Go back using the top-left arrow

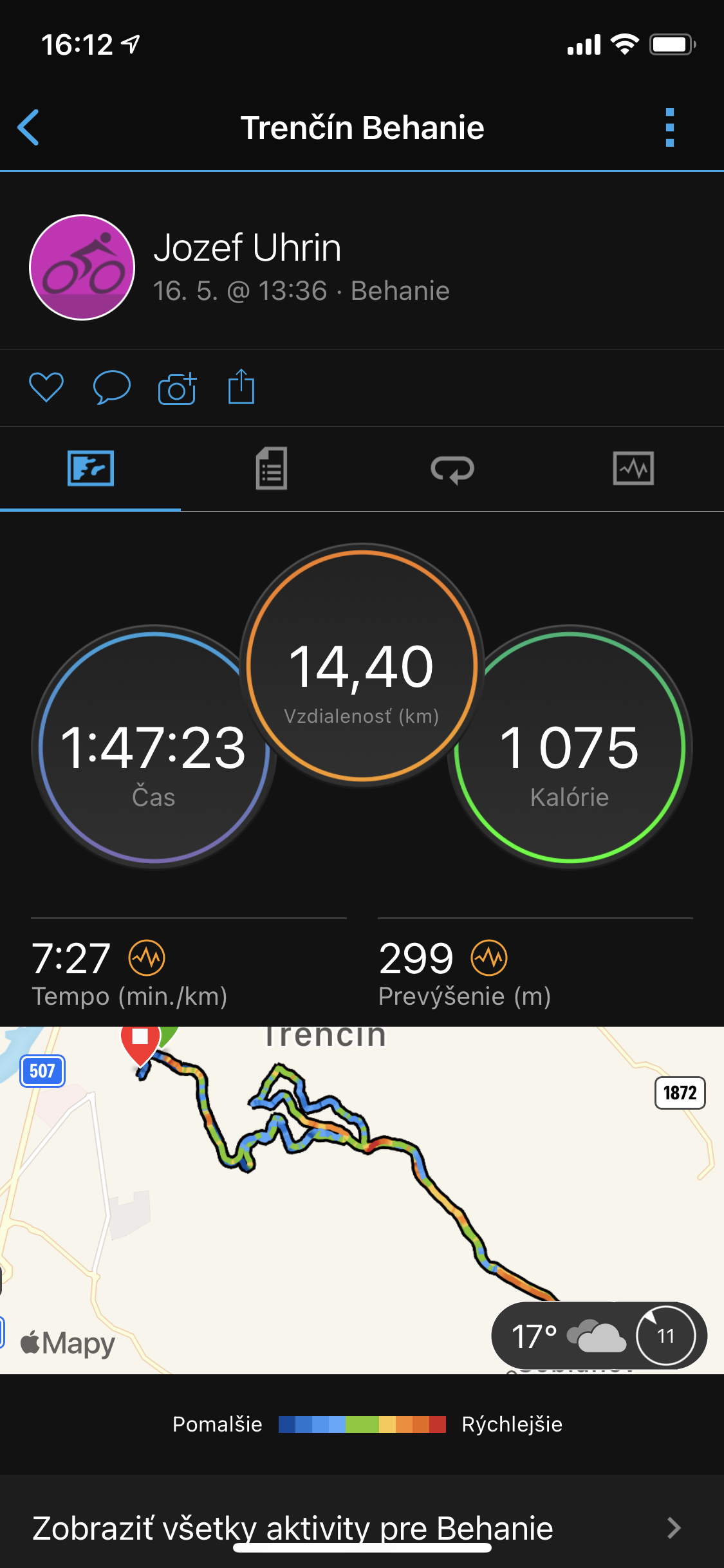click(x=28, y=127)
